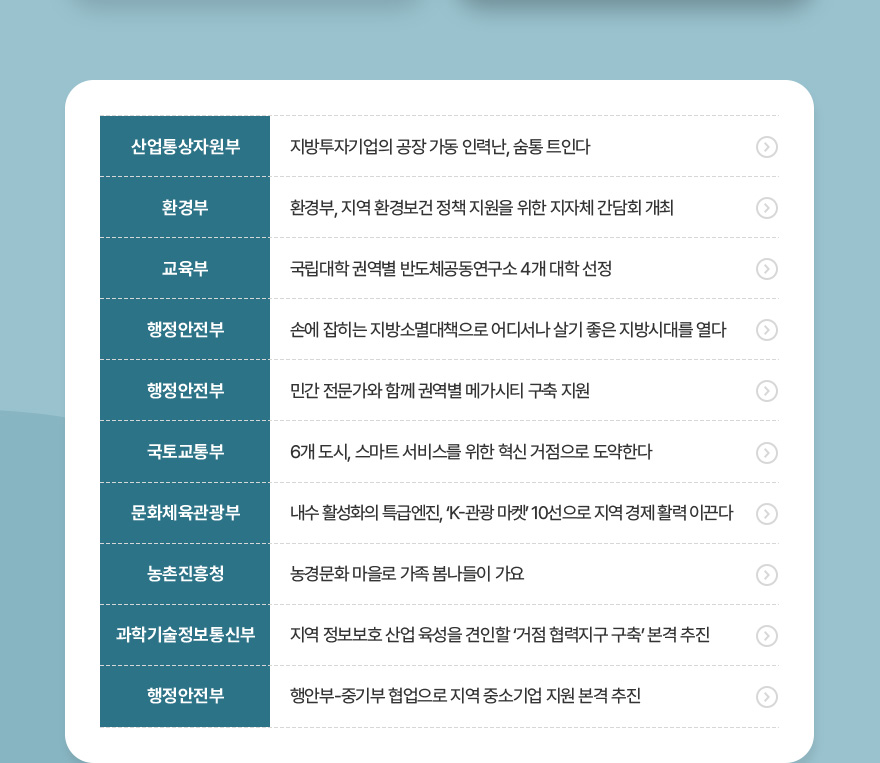
Task: Open the 지방소멸대책 지방시대 article
Action: tap(508, 330)
